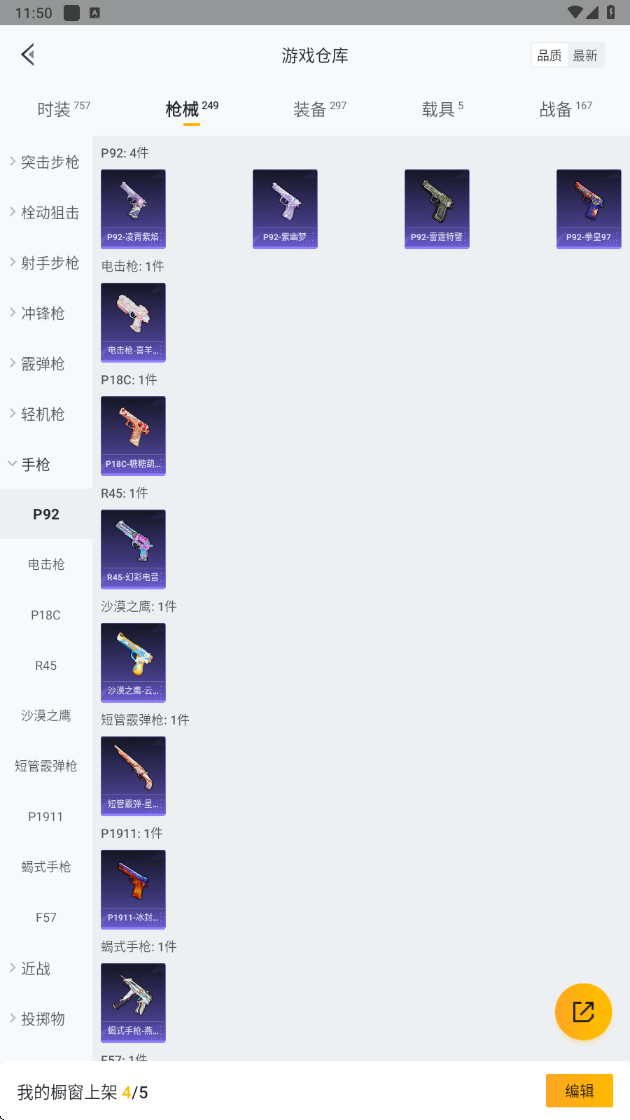Viewport: 630px width, 1120px height.
Task: Open the P92-拳皇97 skin tile
Action: [x=588, y=209]
